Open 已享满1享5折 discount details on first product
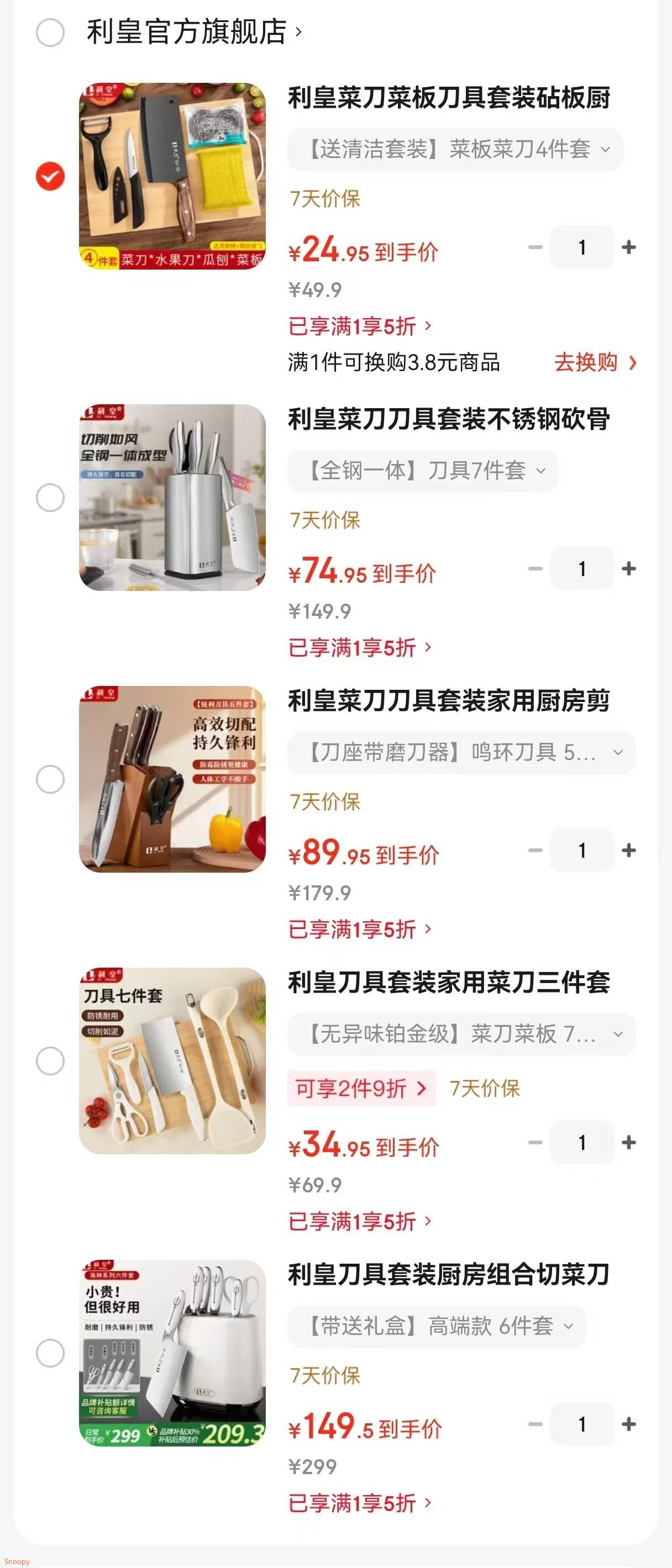This screenshot has width=672, height=1568. (359, 327)
